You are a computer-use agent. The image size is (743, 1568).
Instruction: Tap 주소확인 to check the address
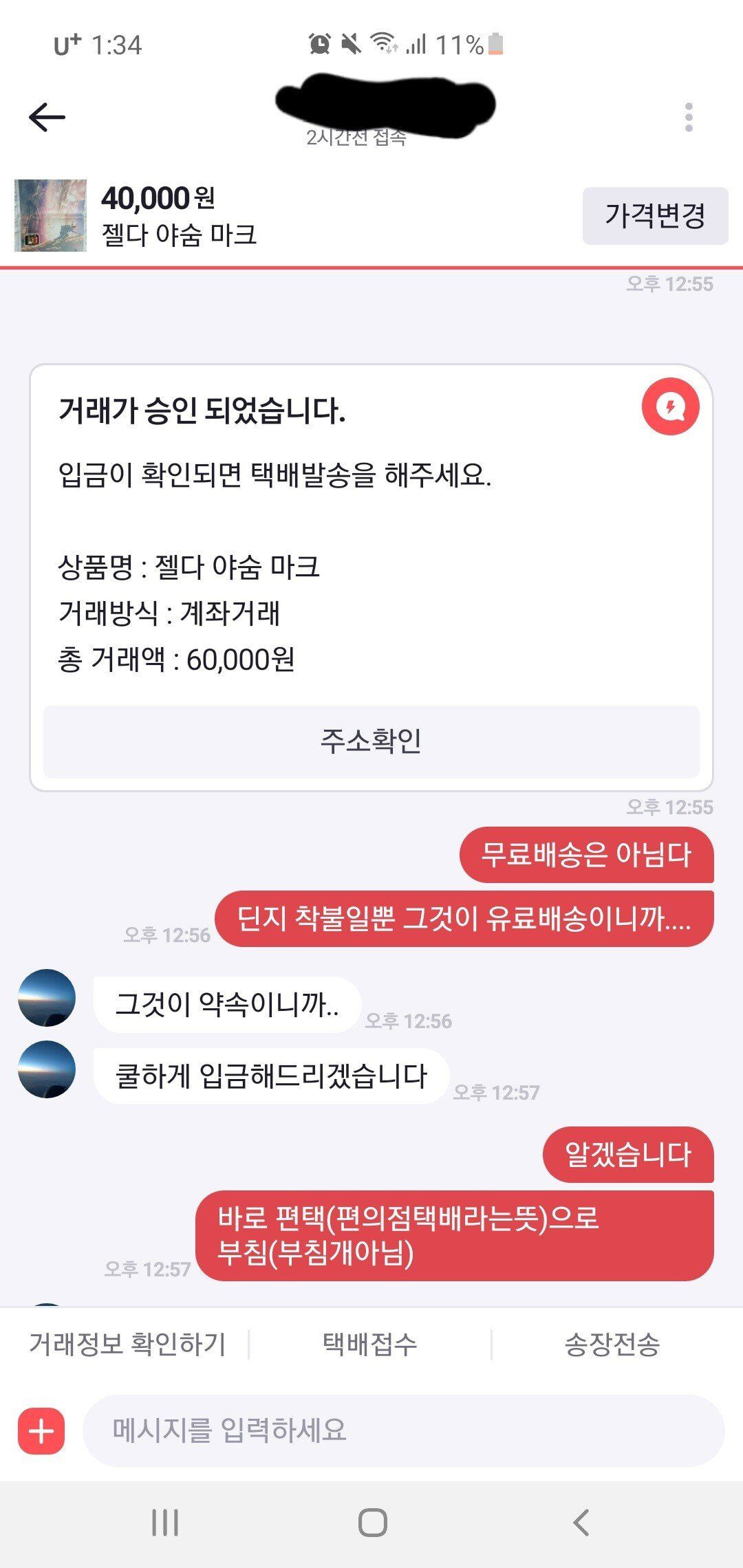371,741
